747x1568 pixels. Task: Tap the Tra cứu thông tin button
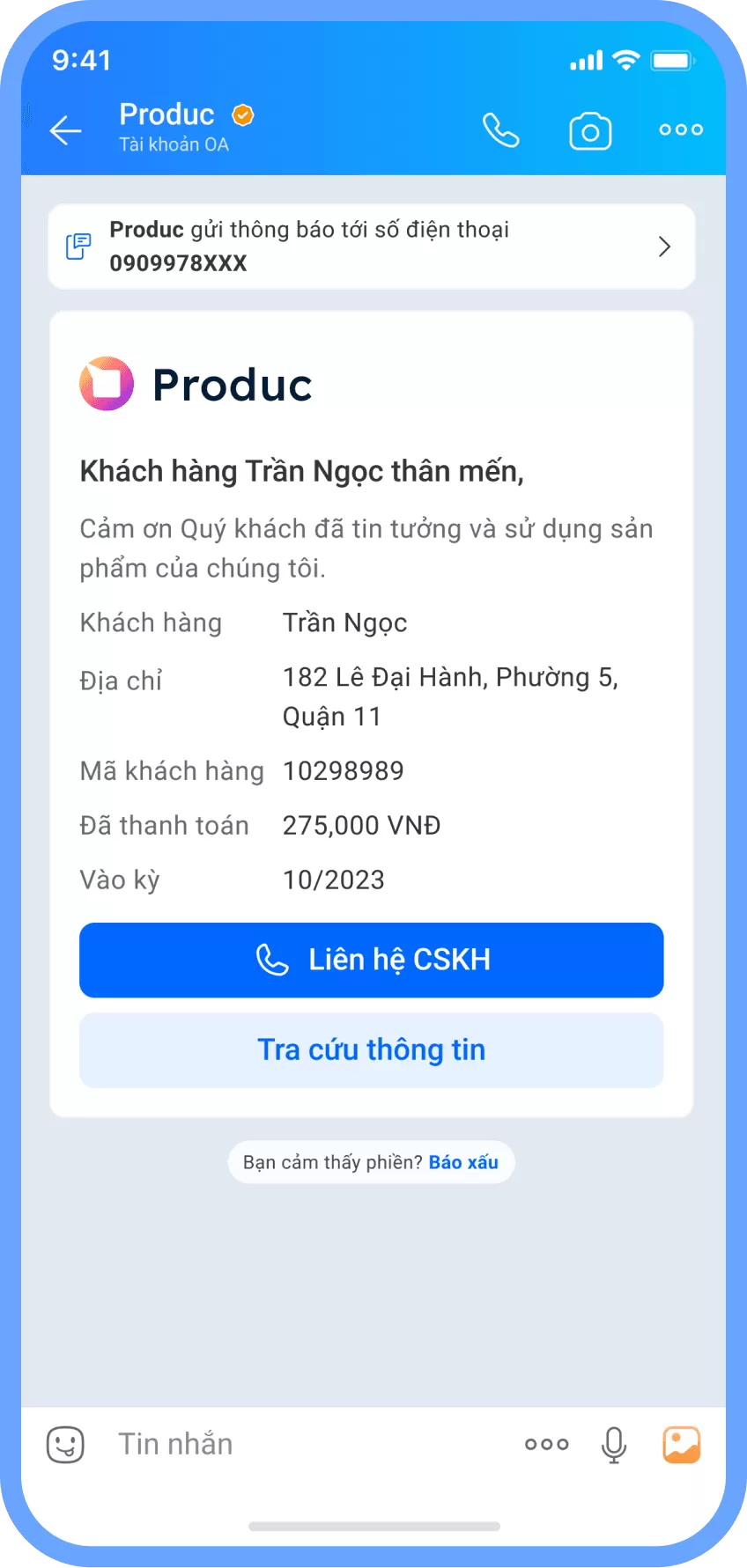(x=371, y=1049)
